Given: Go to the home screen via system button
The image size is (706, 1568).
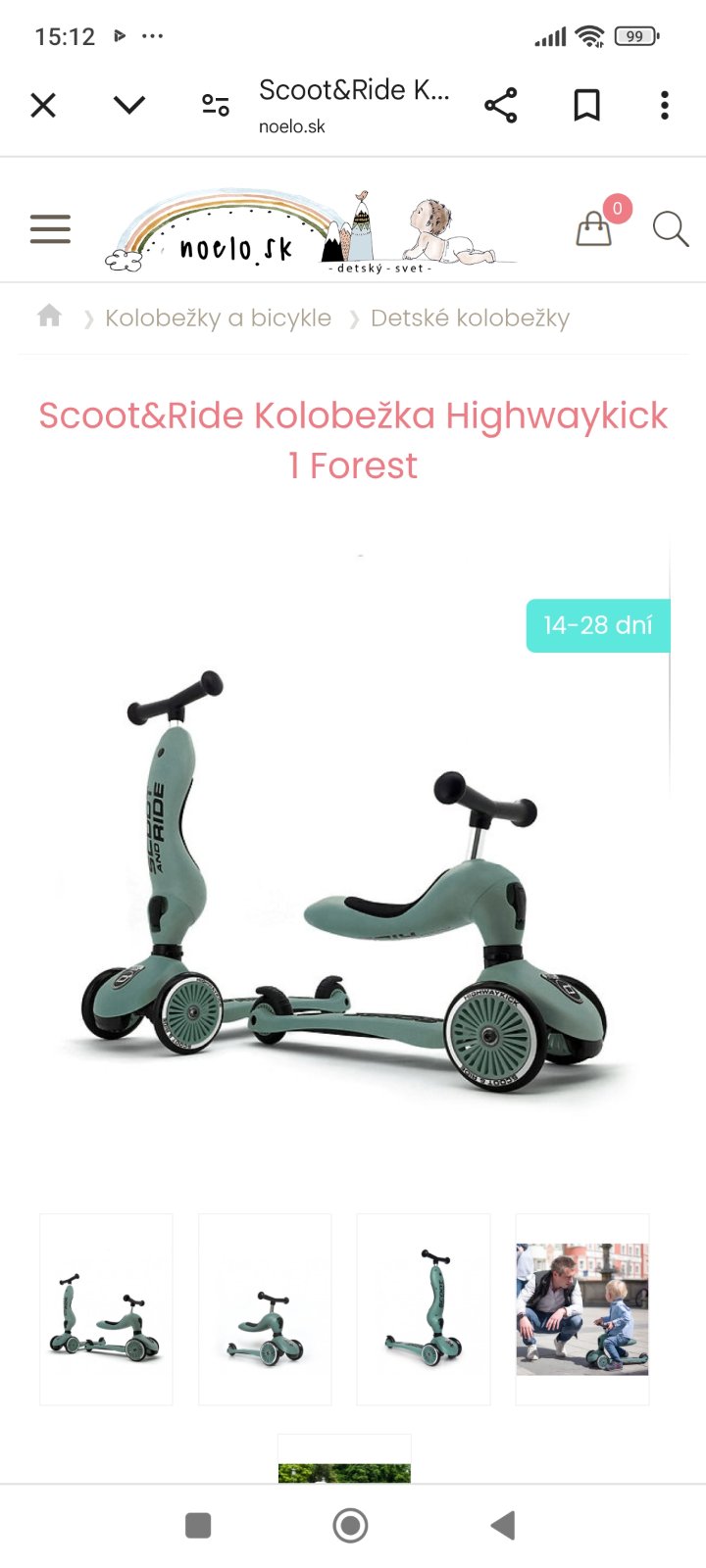Looking at the screenshot, I should (x=350, y=1525).
